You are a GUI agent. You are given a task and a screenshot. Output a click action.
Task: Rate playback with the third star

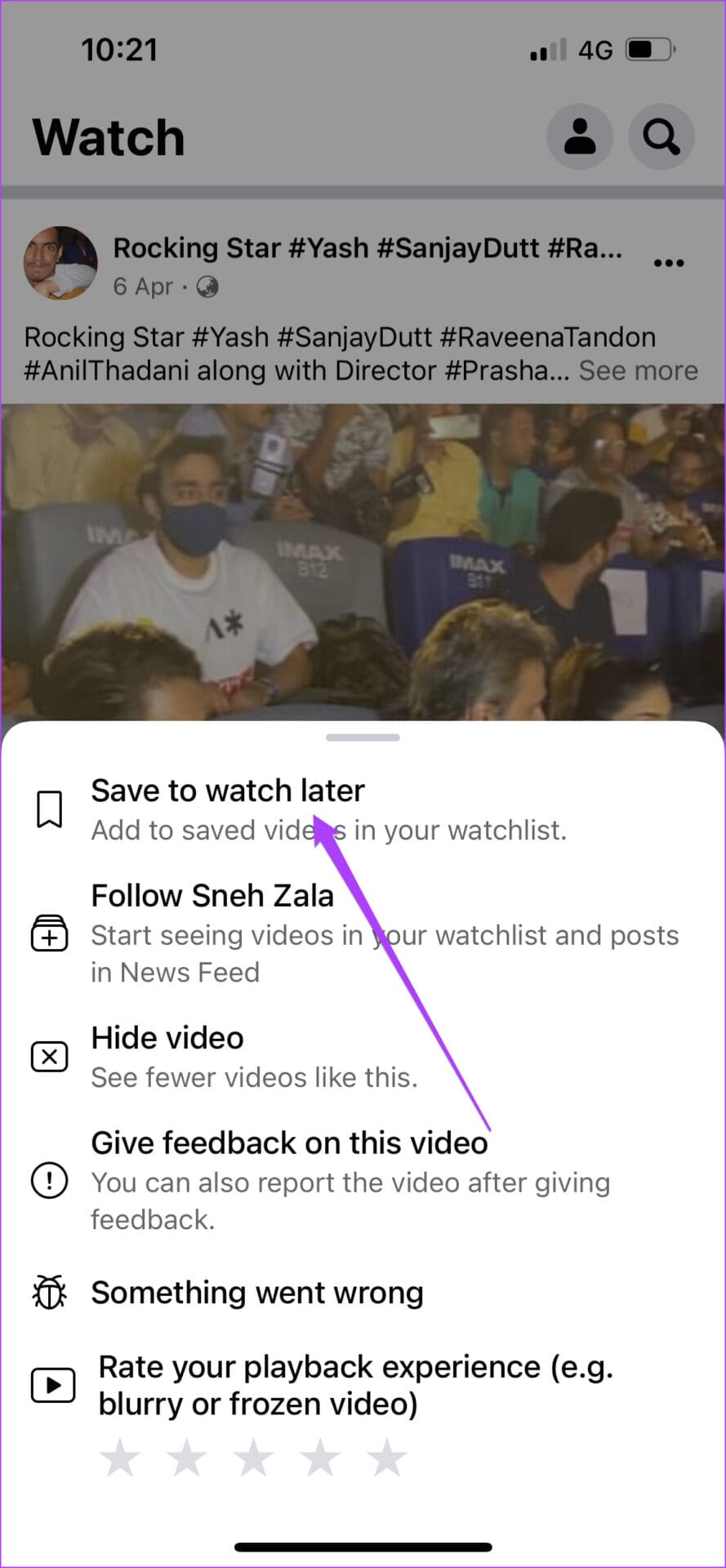point(253,1458)
